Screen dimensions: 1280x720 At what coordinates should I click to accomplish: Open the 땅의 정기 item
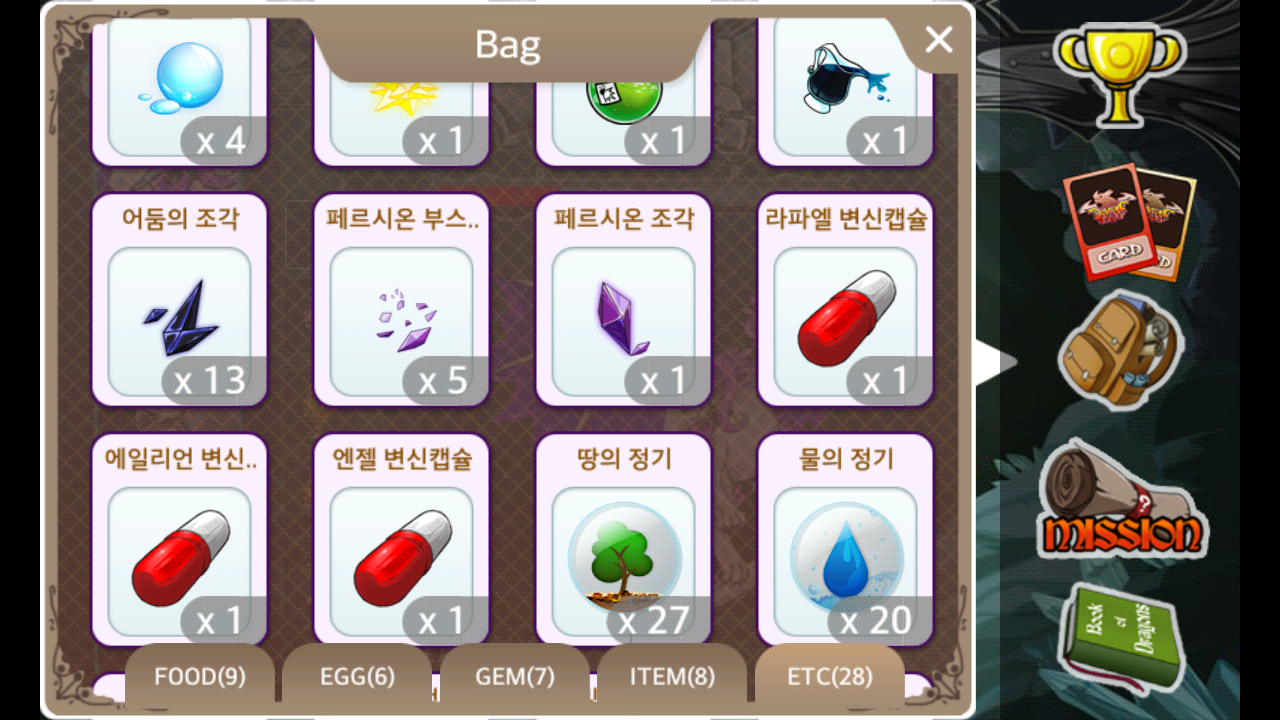[x=623, y=540]
